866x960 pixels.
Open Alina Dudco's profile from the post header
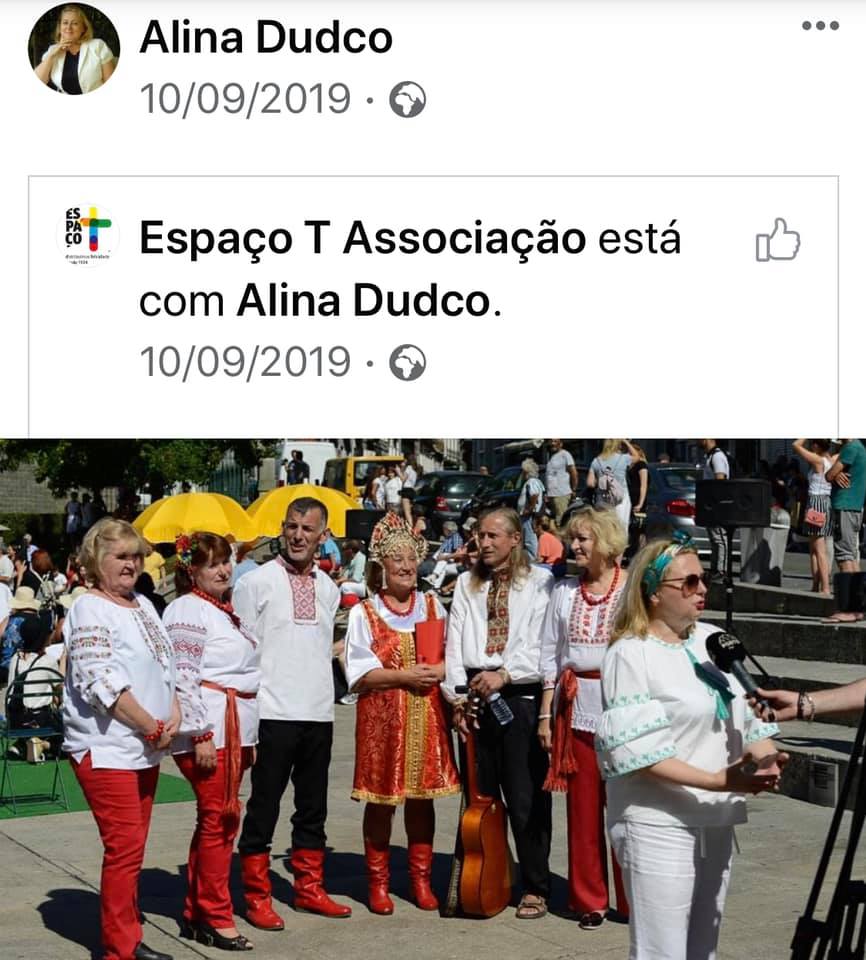click(265, 38)
